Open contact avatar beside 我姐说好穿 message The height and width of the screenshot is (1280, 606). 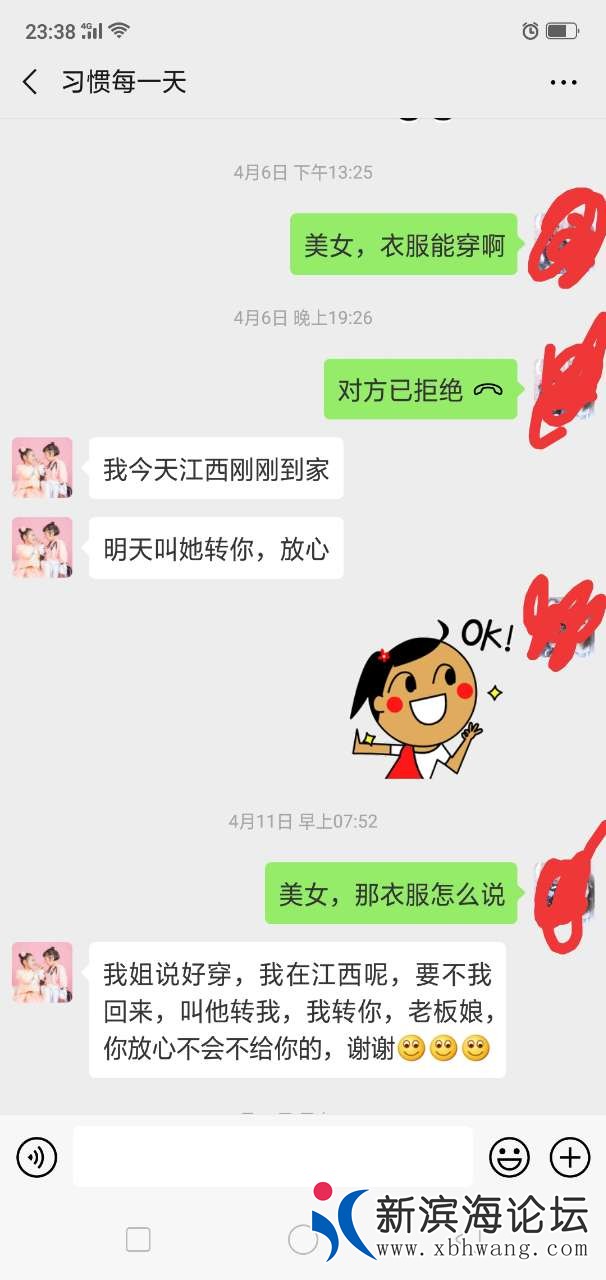[42, 972]
